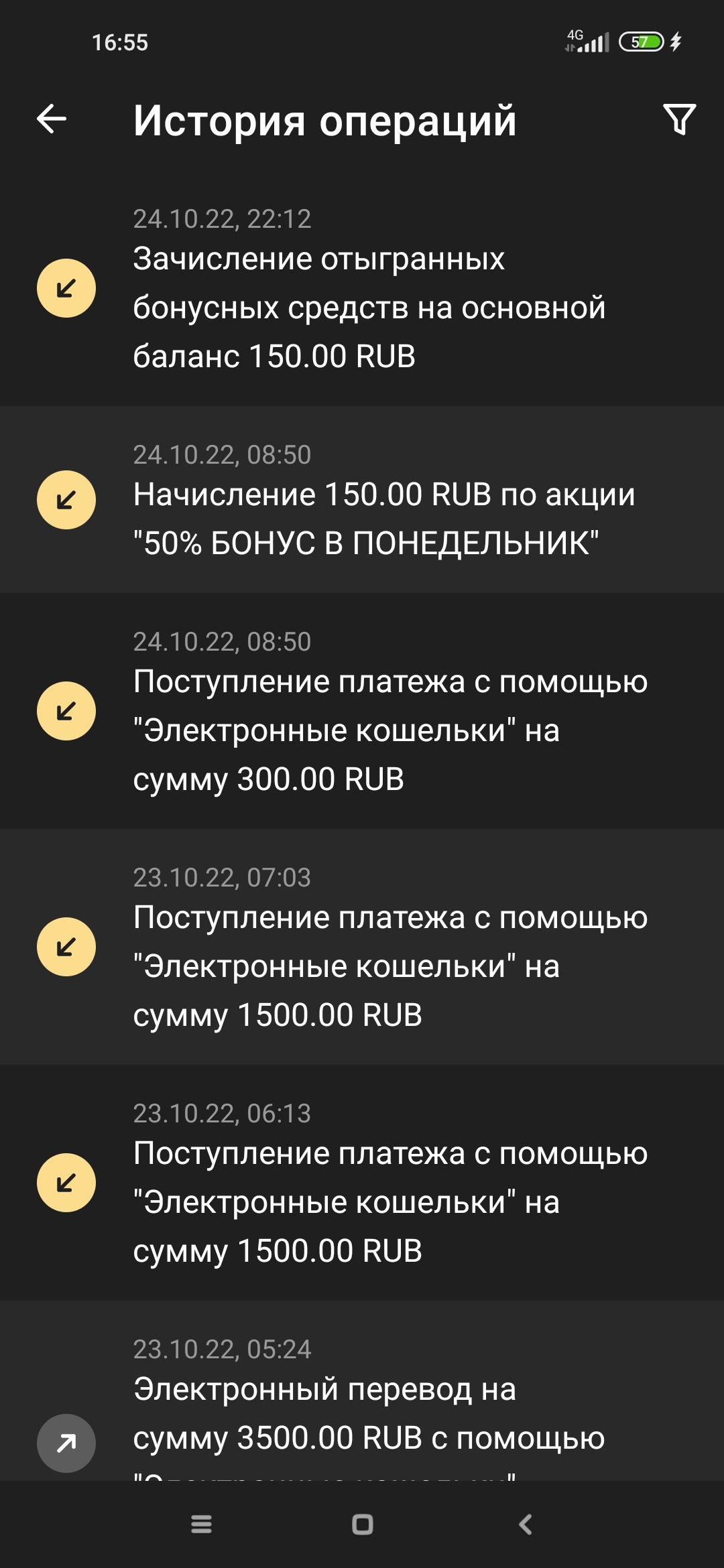The height and width of the screenshot is (1568, 724).
Task: Open the 150.00 RUB Monday bonus accrual entry
Action: tap(362, 500)
